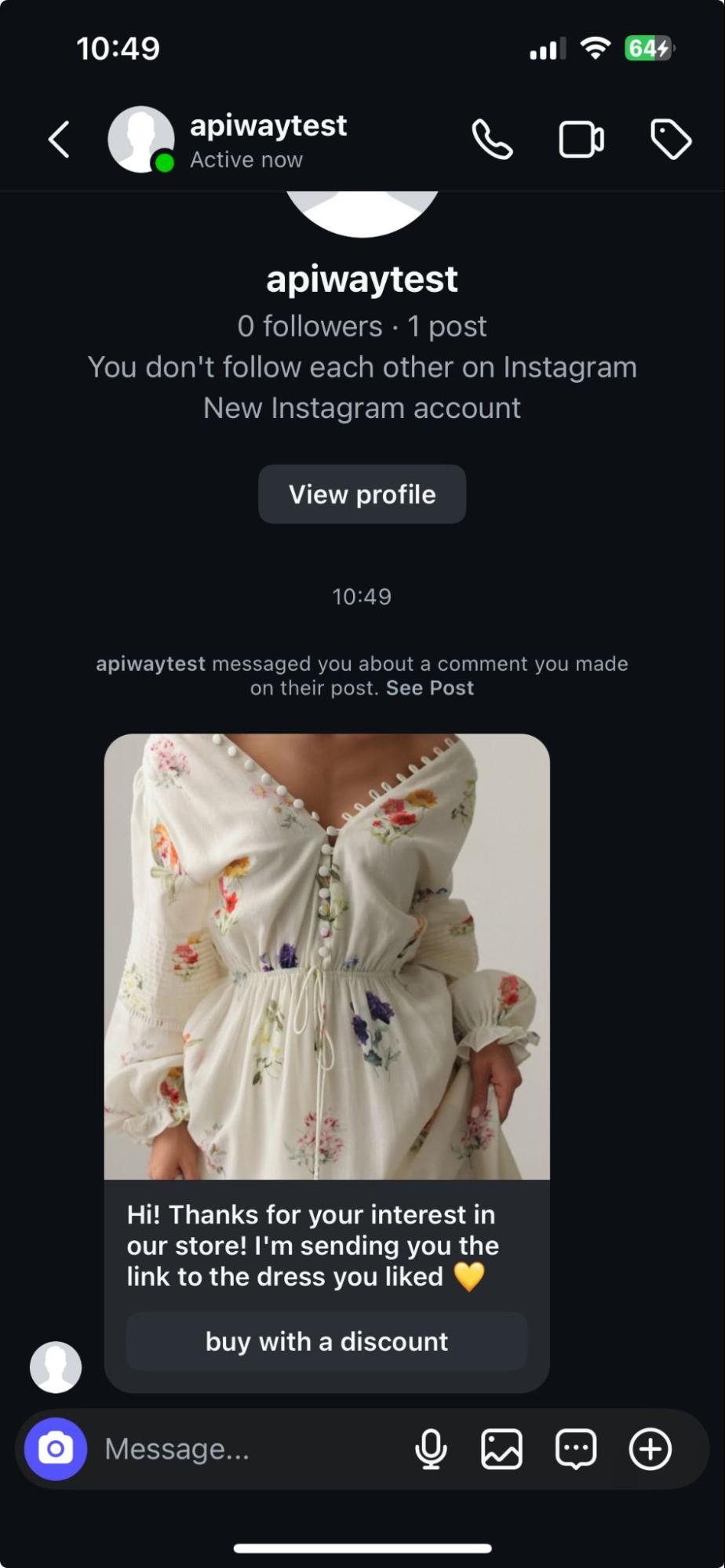This screenshot has width=725, height=1568.
Task: Start a voice call with apiwaytest
Action: point(492,140)
